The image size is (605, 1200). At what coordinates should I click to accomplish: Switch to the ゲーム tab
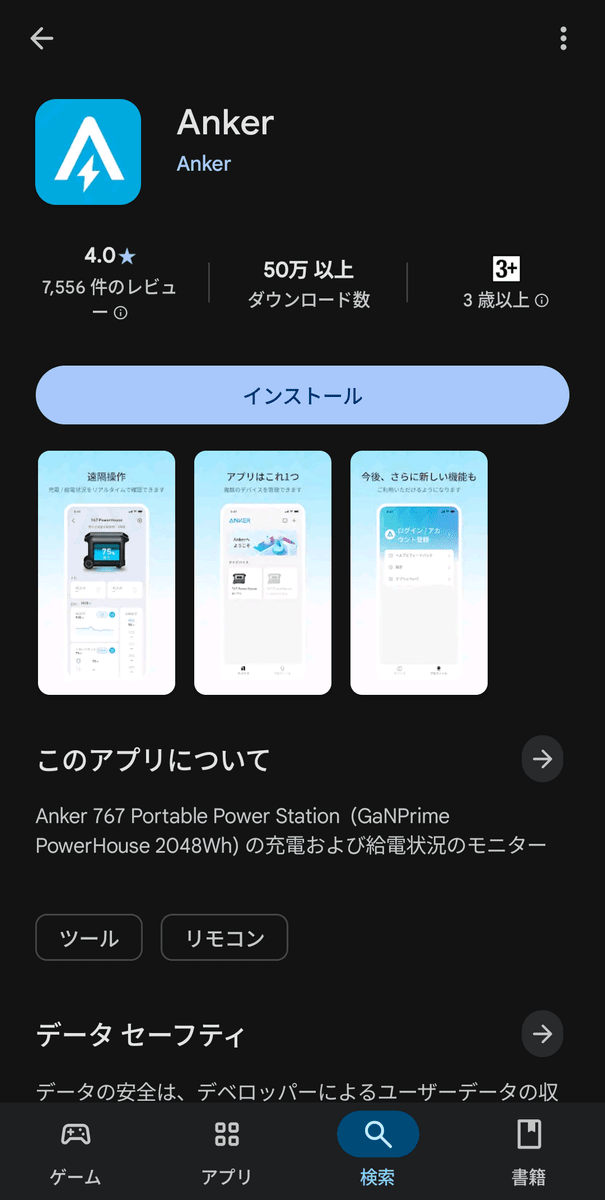(x=76, y=1152)
